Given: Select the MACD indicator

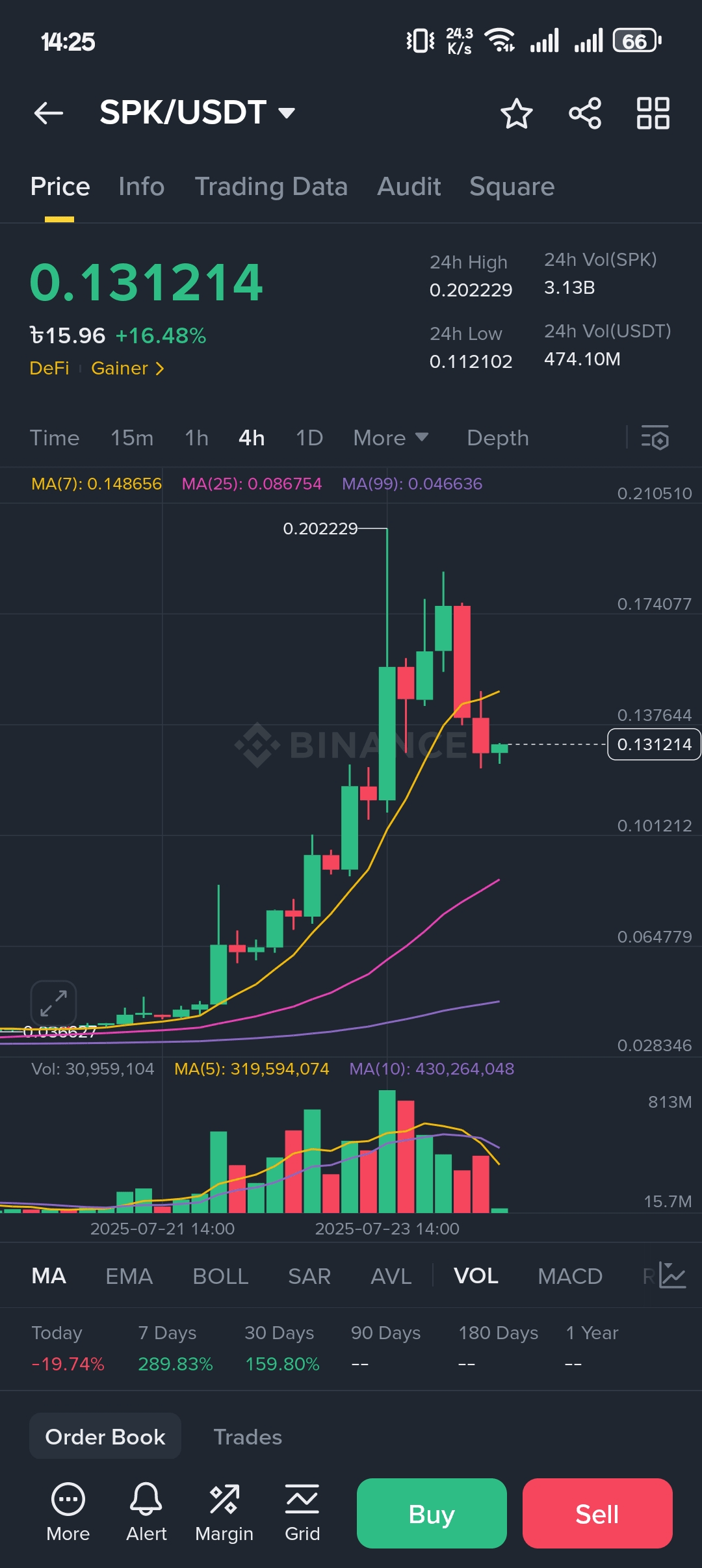Looking at the screenshot, I should point(570,1276).
